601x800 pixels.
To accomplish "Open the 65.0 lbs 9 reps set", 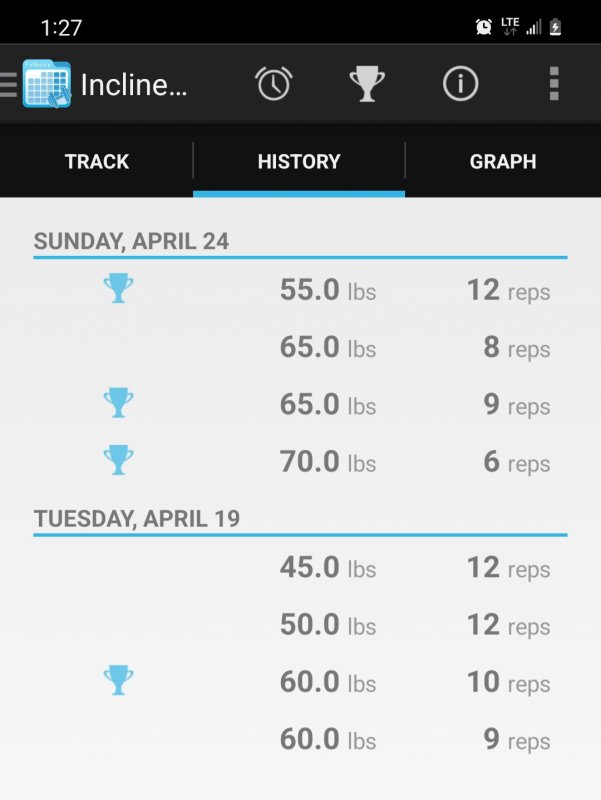I will tap(300, 404).
